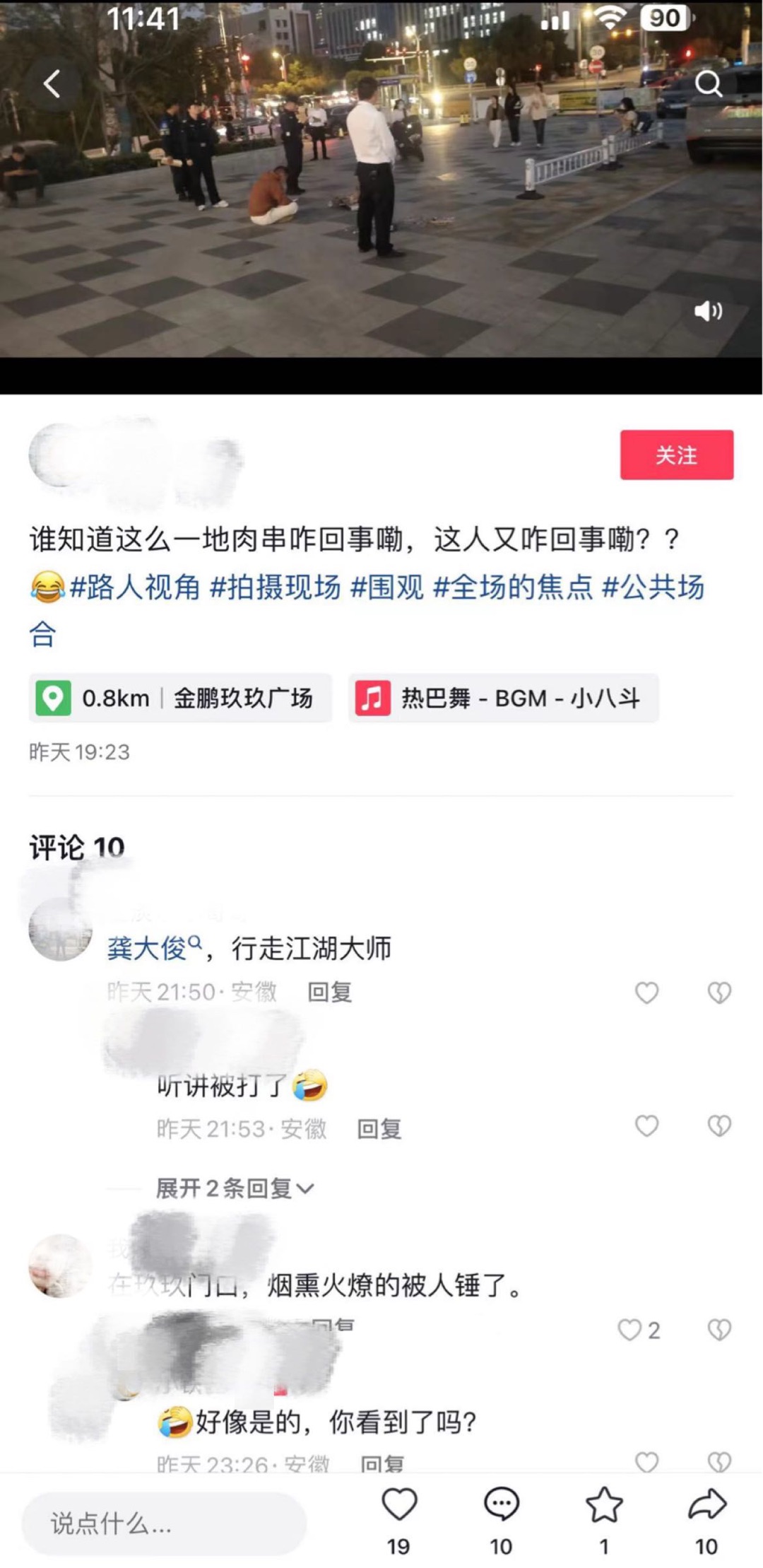This screenshot has width=763, height=1568.
Task: Dislike the 听讲被打了 comment
Action: tap(719, 1125)
